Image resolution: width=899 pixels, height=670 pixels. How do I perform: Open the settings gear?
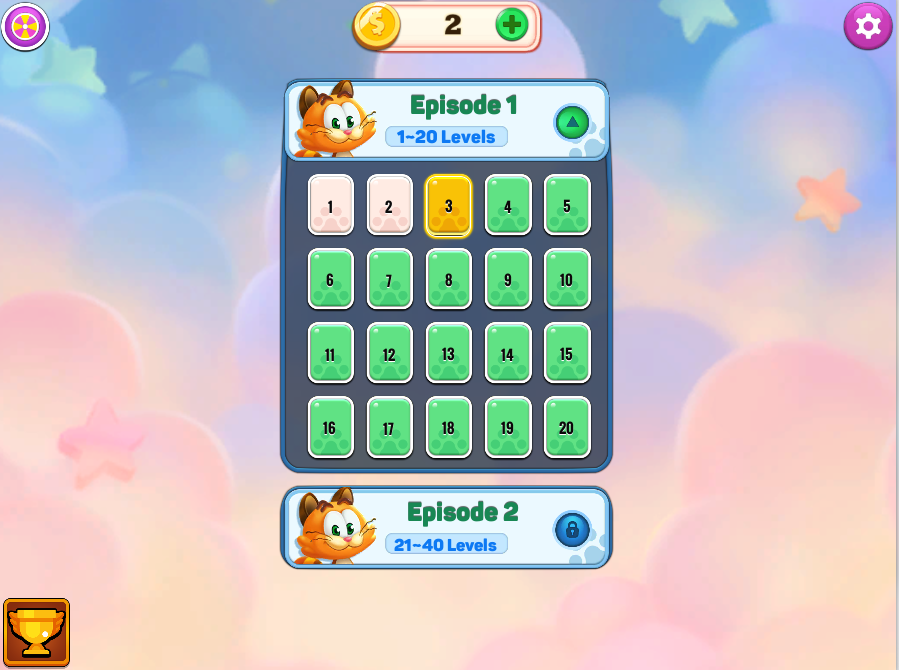868,26
